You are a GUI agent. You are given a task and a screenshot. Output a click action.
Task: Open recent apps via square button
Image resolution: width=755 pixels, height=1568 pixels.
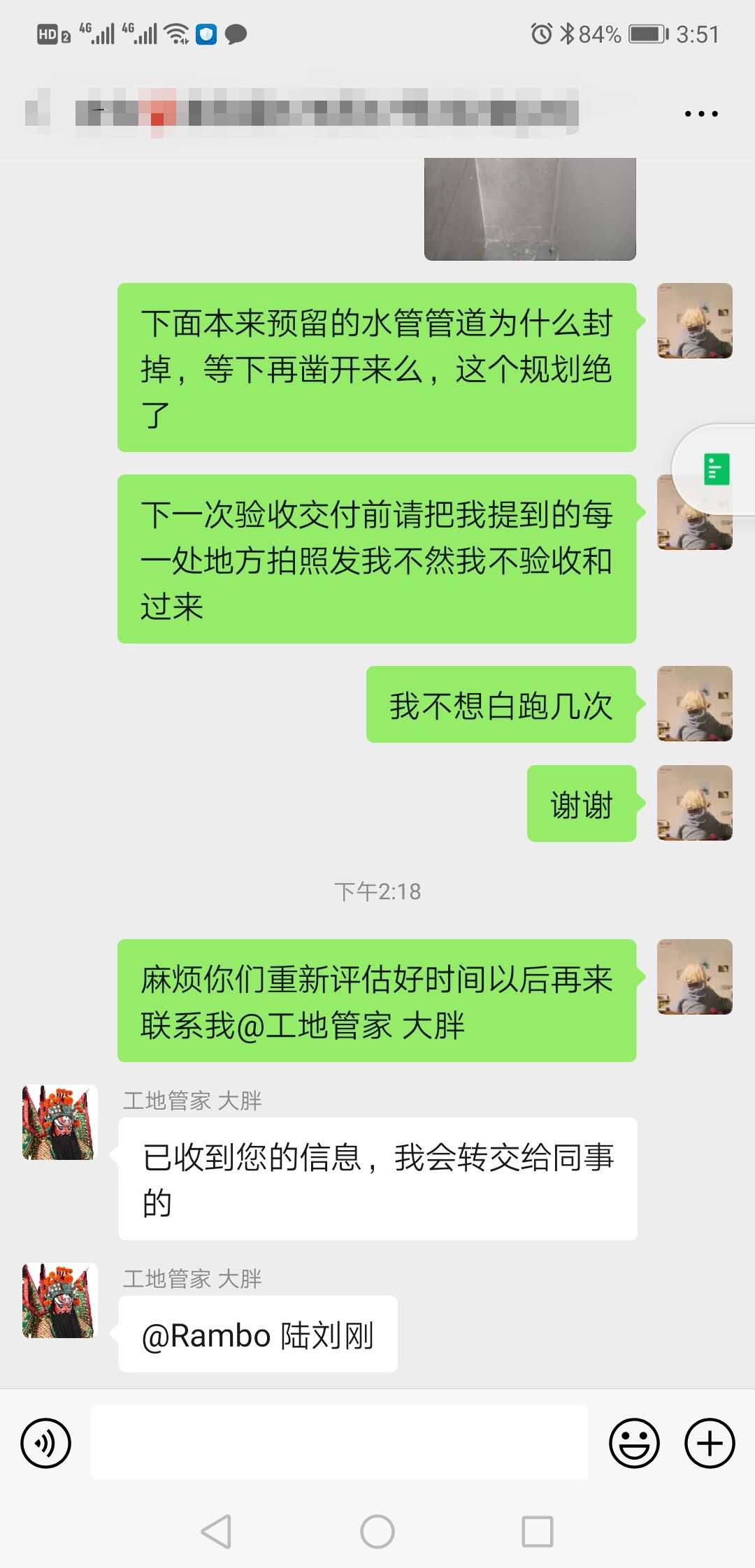coord(537,1532)
